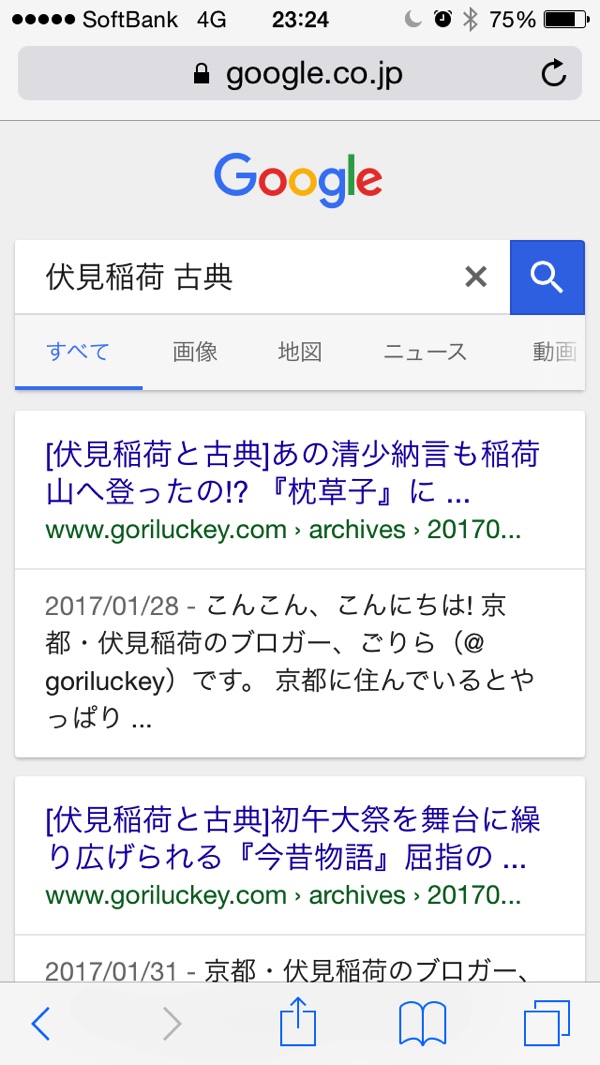Open the 初午大祭 今昔物語 search result
This screenshot has width=600, height=1065.
[292, 839]
